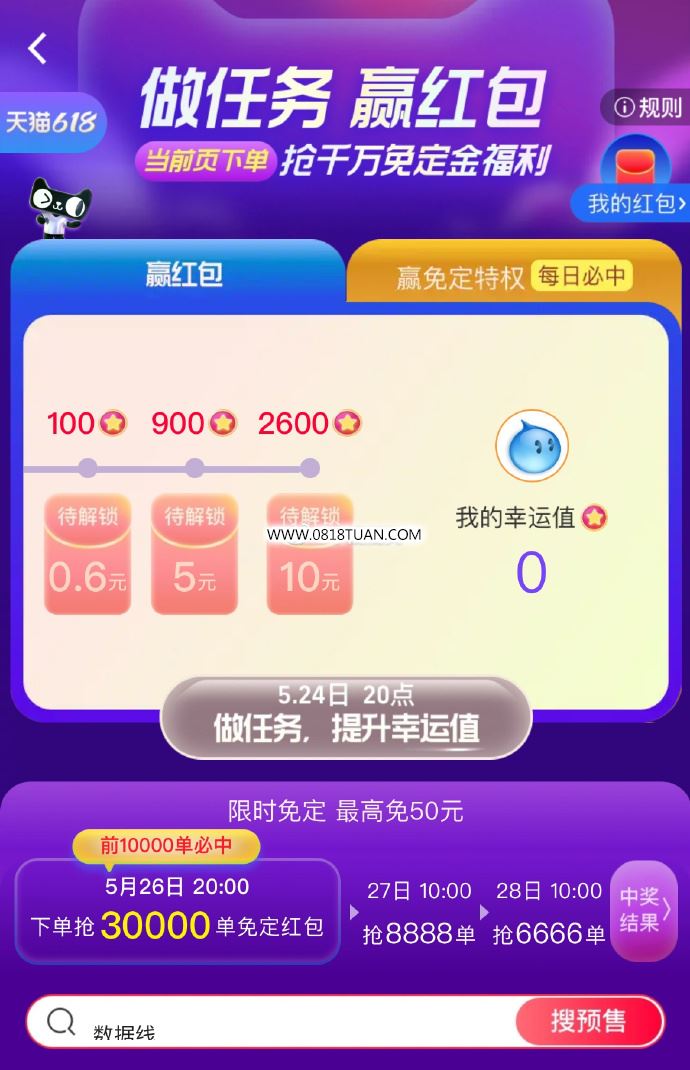
Task: Tap the 搜预售 search button
Action: pos(589,1021)
